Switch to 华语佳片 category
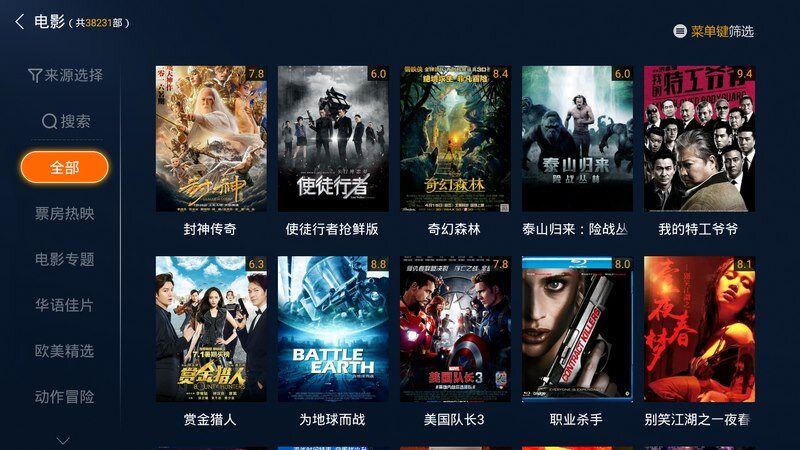Image resolution: width=800 pixels, height=450 pixels. [65, 305]
